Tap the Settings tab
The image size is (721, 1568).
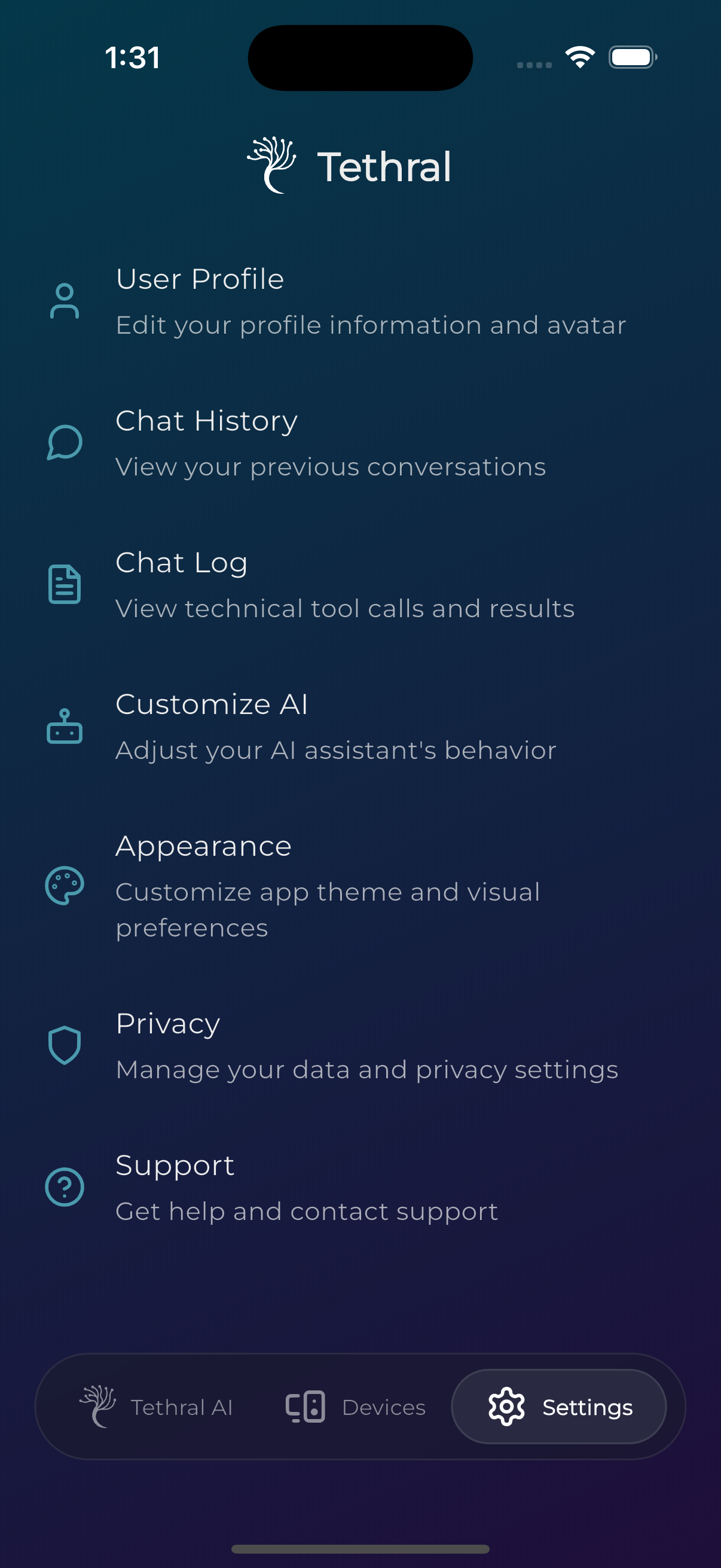click(559, 1407)
